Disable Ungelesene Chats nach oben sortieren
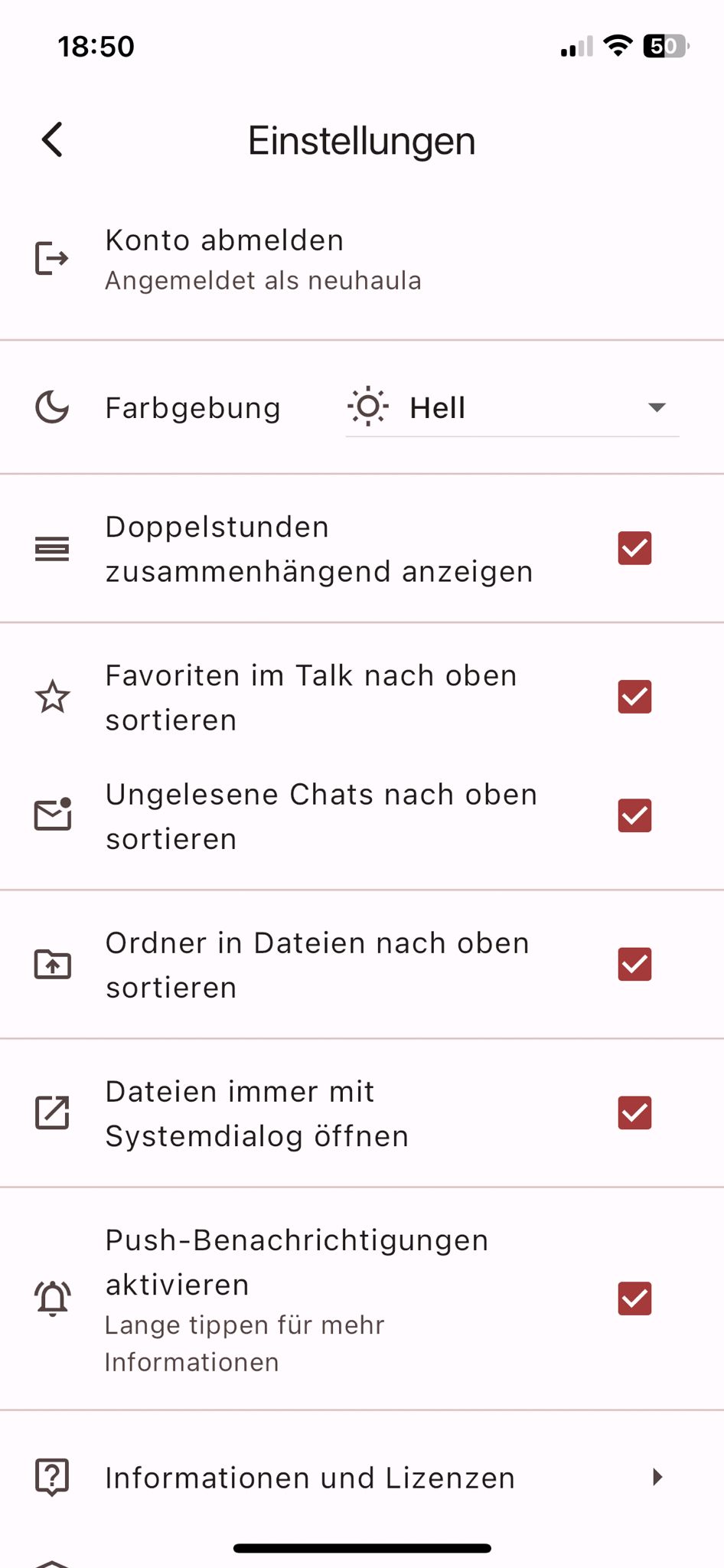724x1568 pixels. coord(634,815)
